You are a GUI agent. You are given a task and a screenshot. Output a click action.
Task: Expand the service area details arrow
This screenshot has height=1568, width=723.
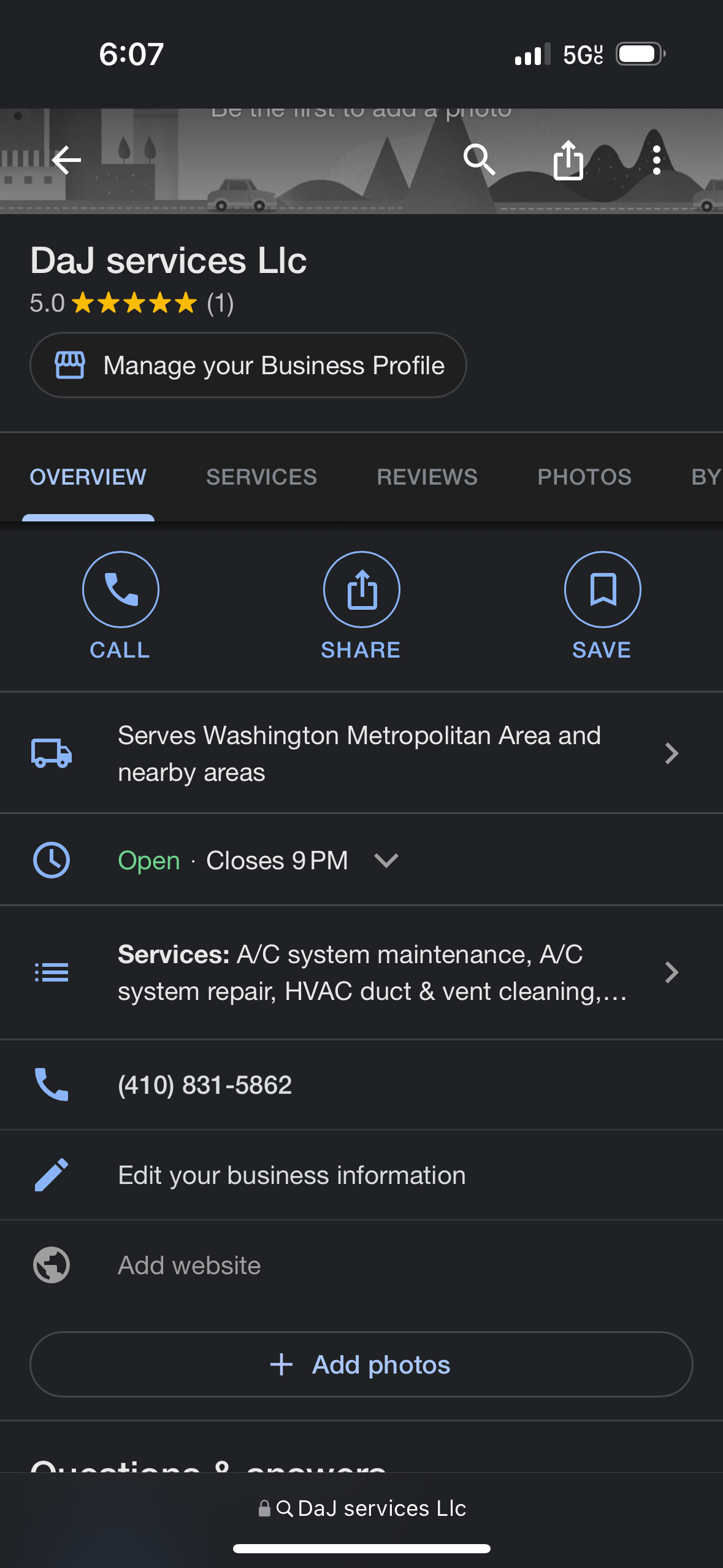(672, 753)
